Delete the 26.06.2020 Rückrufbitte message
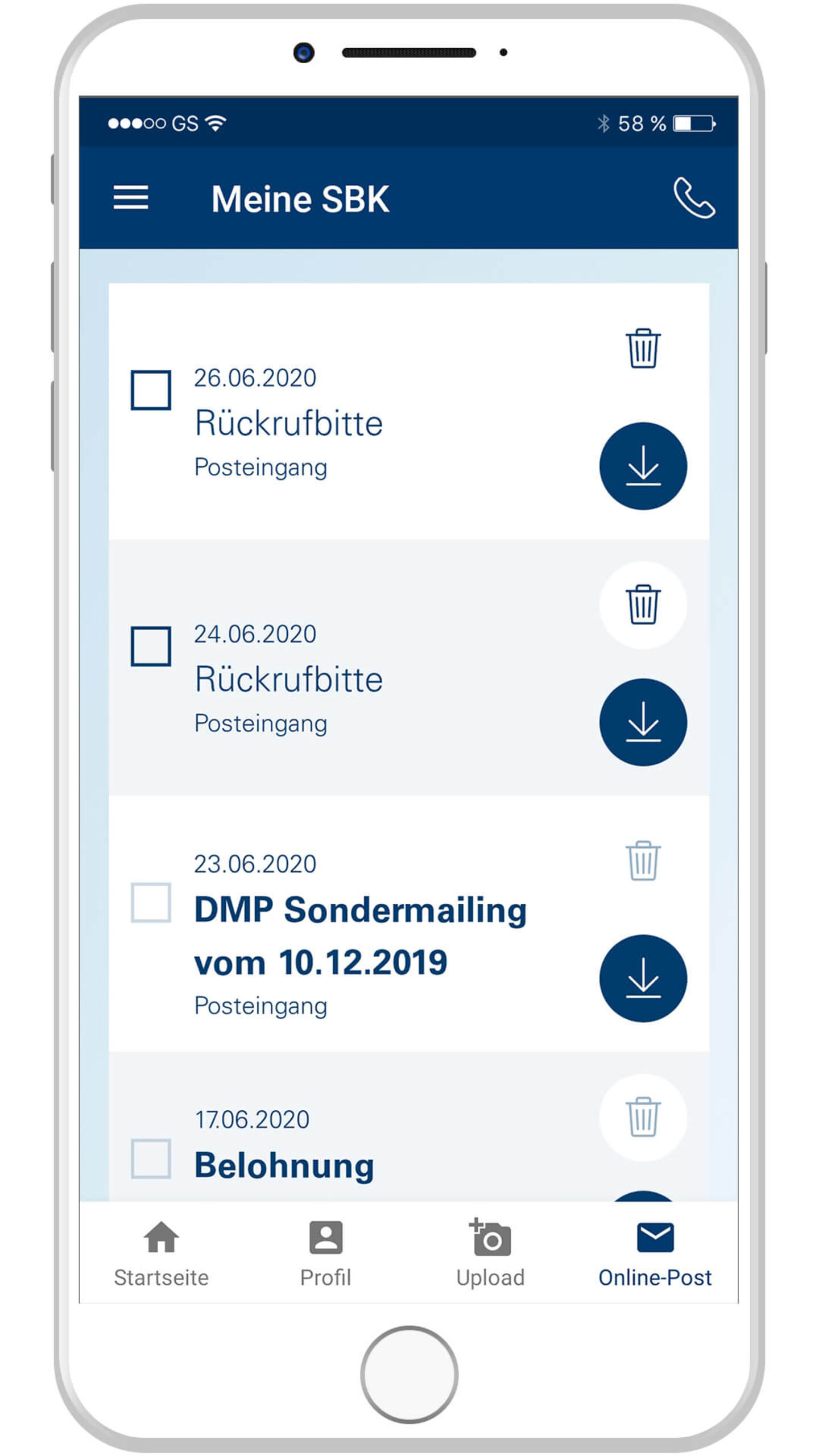819x1456 pixels. [642, 348]
